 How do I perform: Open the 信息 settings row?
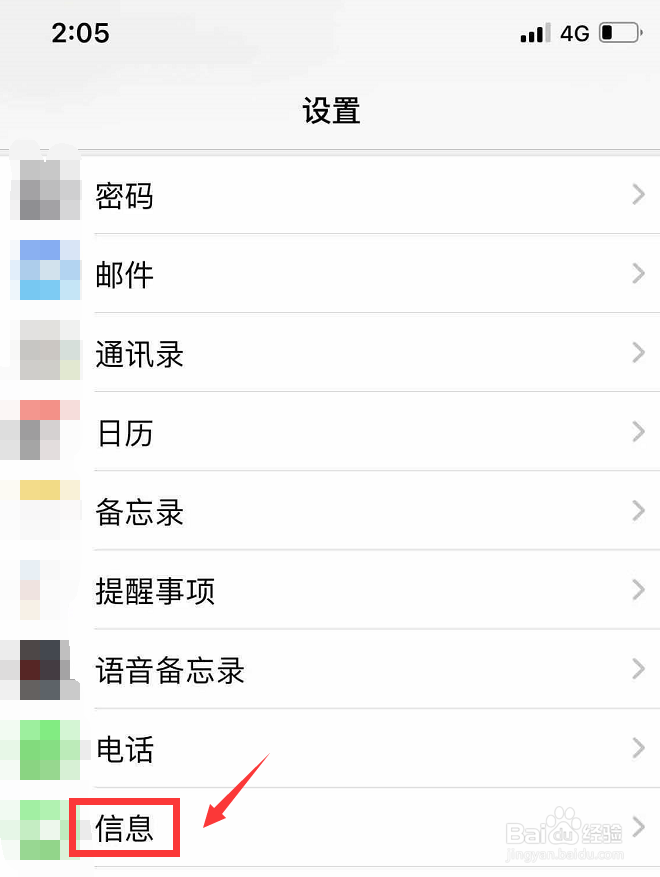(330, 827)
